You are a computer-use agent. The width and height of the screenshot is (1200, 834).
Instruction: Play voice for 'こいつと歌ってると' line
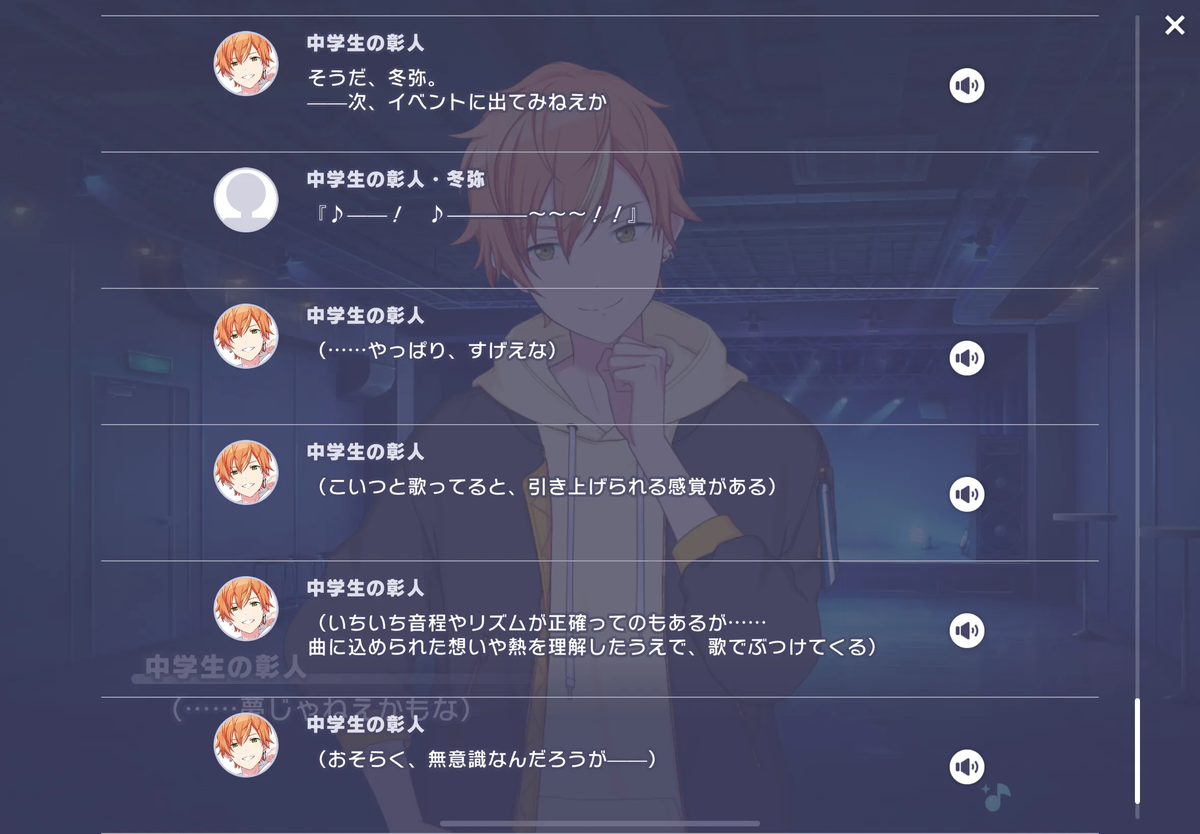click(x=966, y=494)
